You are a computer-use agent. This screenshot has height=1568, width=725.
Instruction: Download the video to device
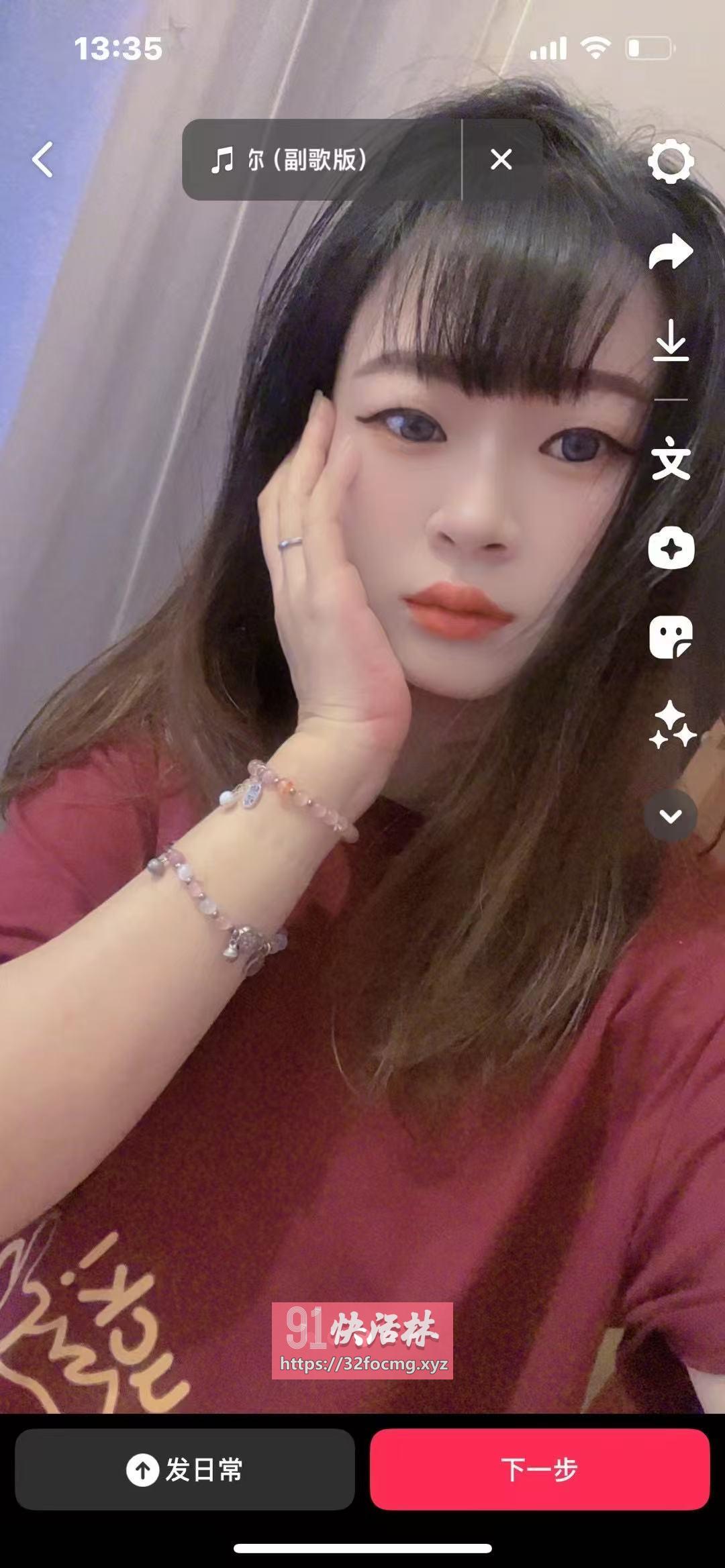pyautogui.click(x=671, y=341)
